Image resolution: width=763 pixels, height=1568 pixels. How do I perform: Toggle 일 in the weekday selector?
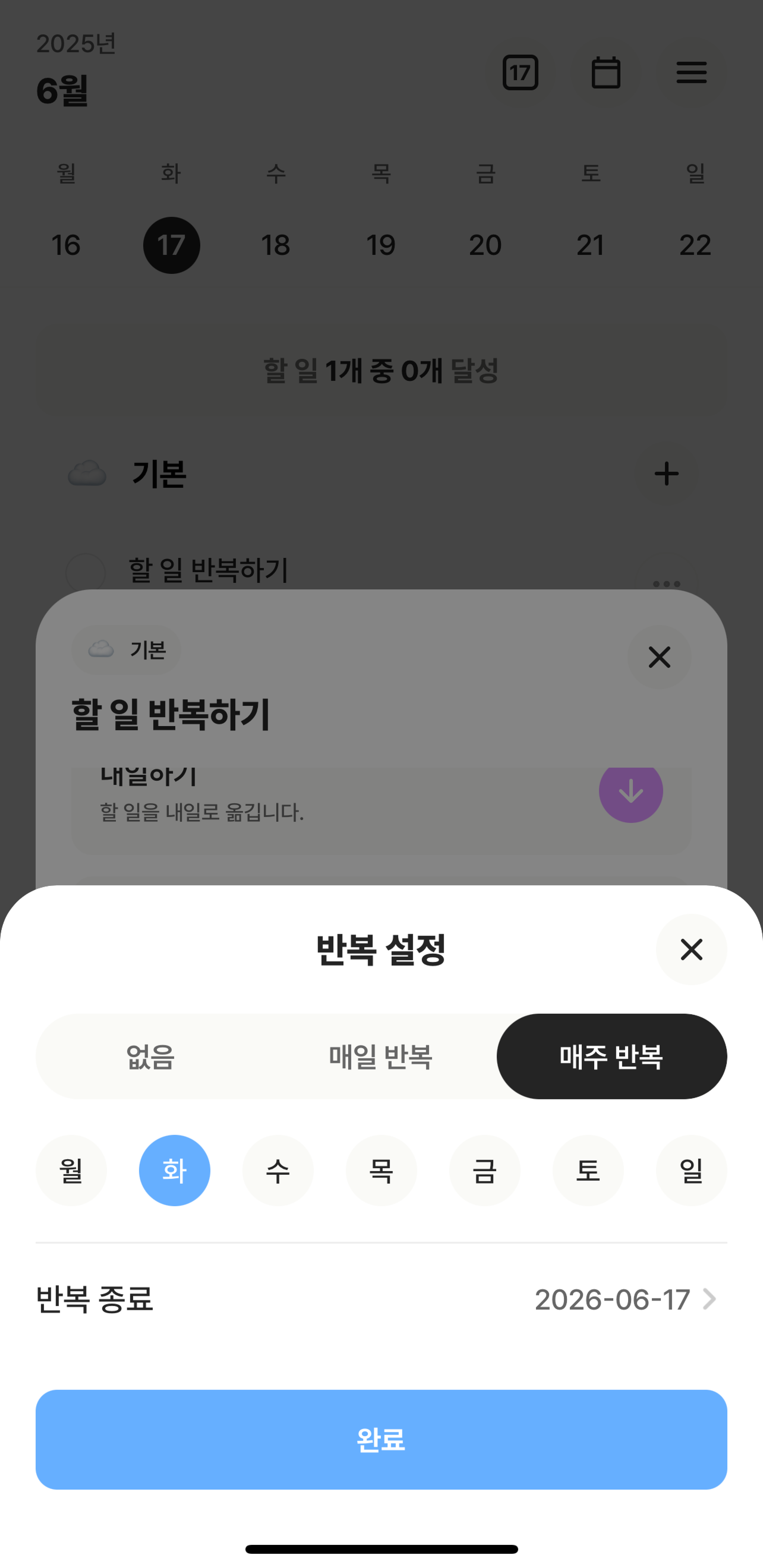691,1170
